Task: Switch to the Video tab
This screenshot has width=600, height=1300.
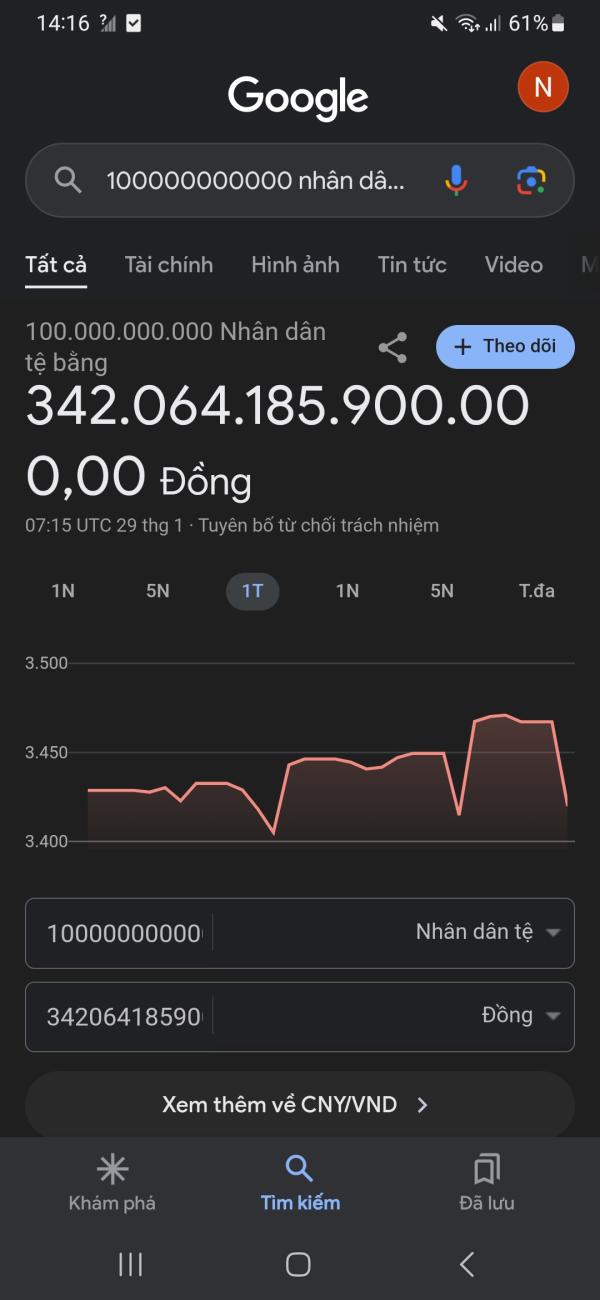Action: tap(514, 265)
